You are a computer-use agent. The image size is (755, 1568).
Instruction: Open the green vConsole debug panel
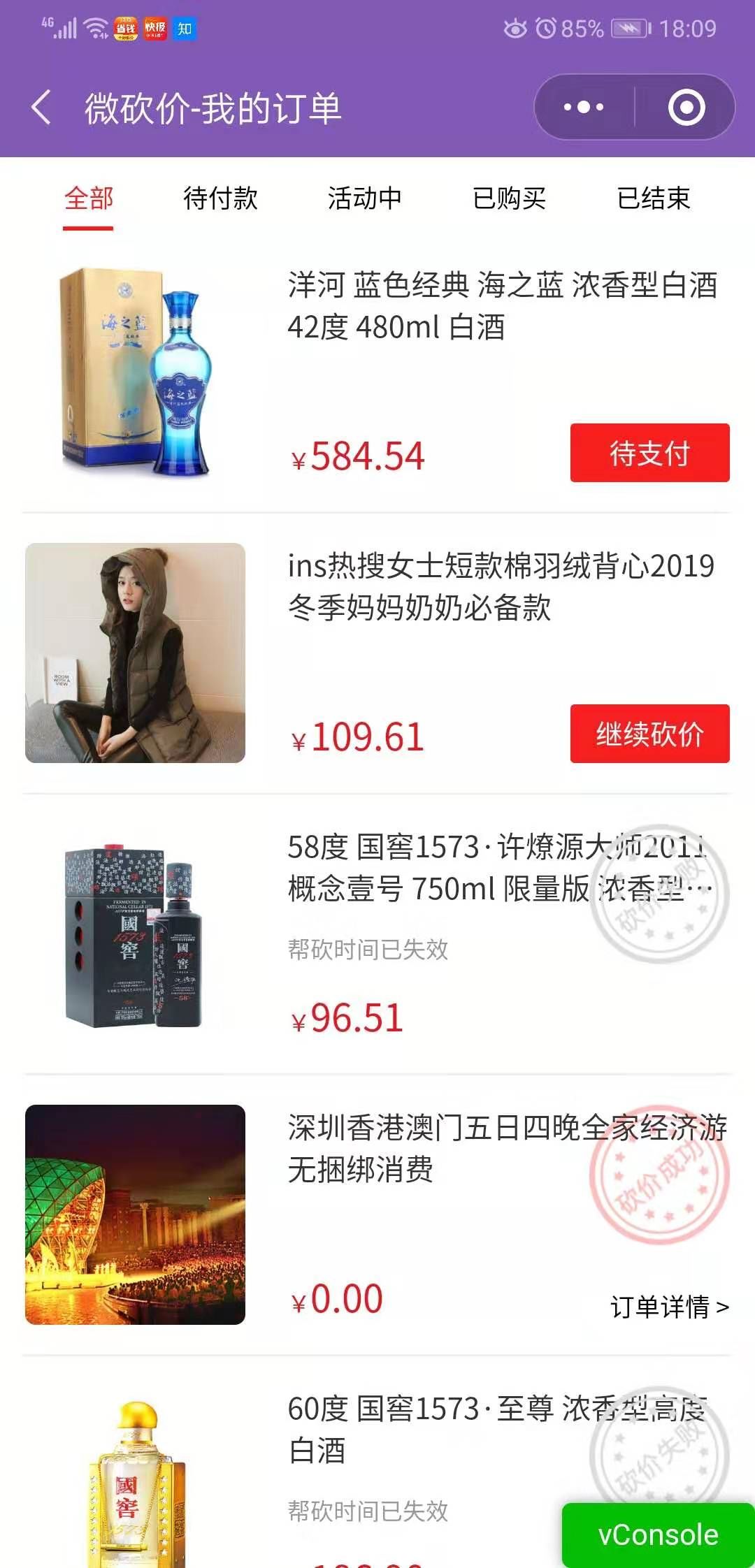[658, 1535]
